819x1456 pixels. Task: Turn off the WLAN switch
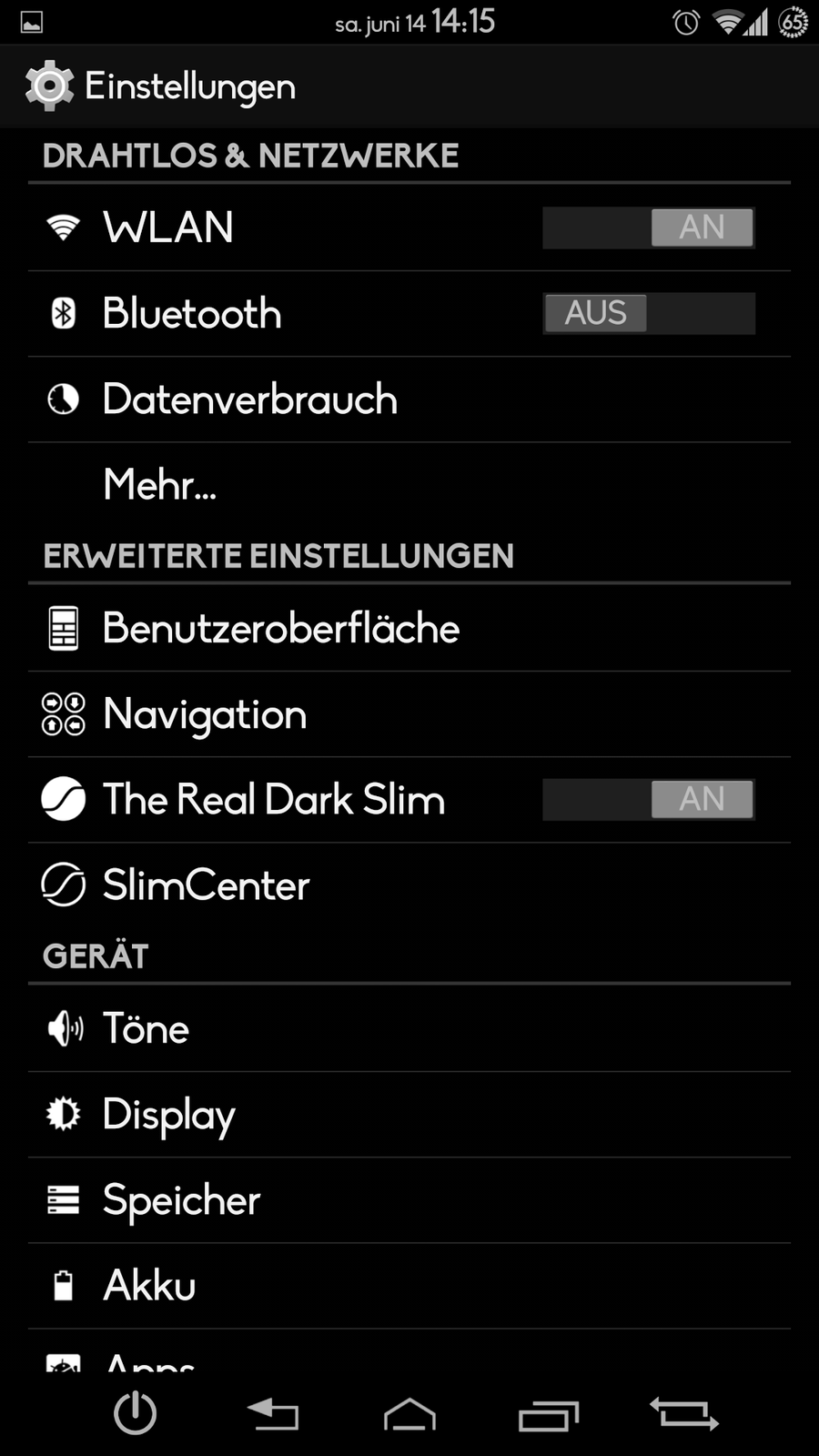pos(648,227)
